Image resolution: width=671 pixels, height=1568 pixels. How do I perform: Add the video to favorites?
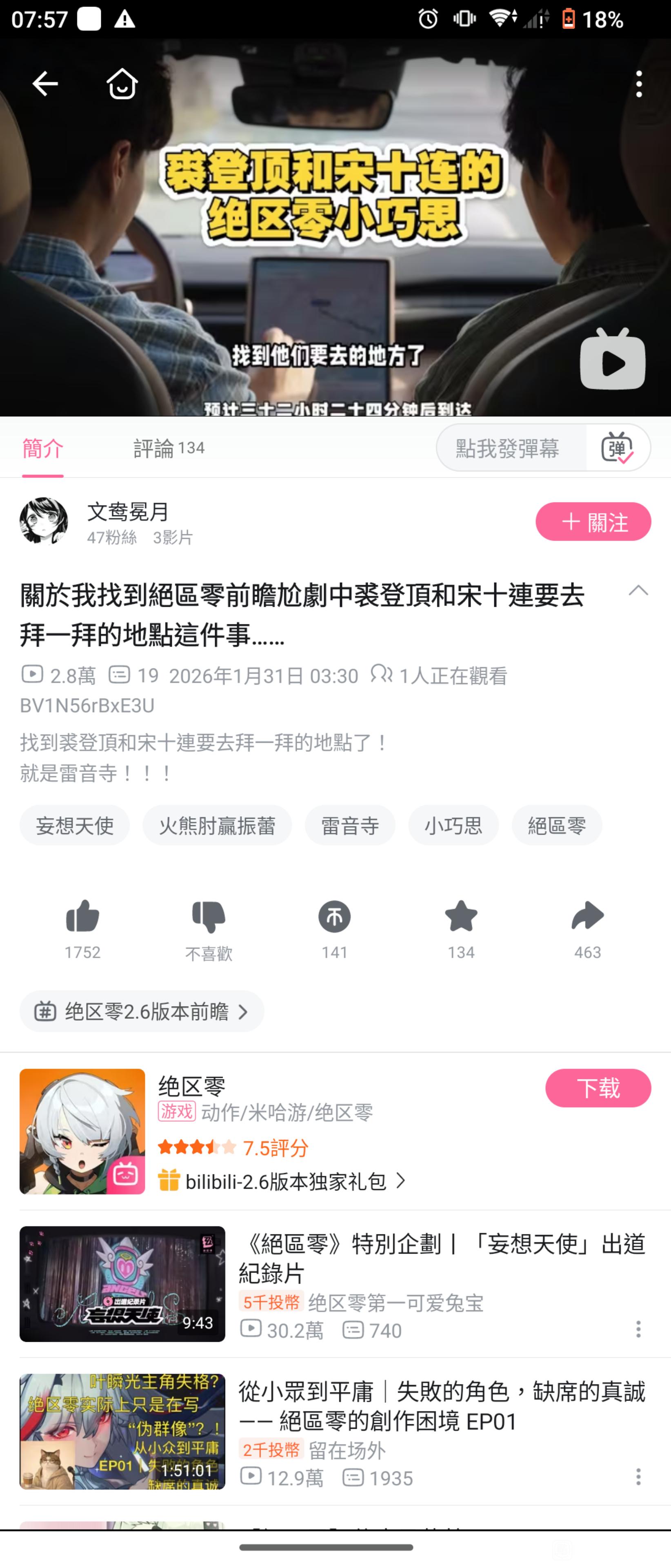tap(461, 917)
